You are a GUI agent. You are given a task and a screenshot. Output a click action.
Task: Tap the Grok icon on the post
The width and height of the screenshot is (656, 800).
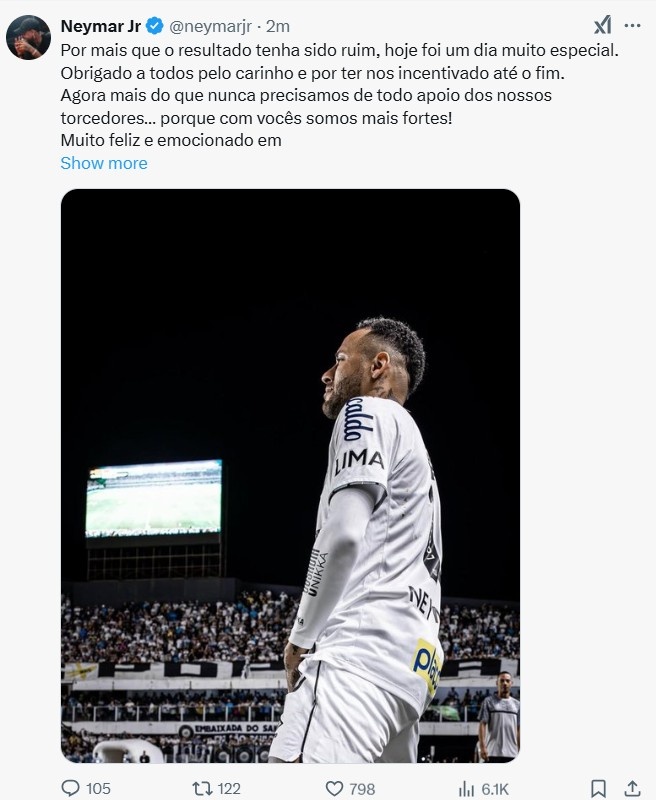click(602, 26)
